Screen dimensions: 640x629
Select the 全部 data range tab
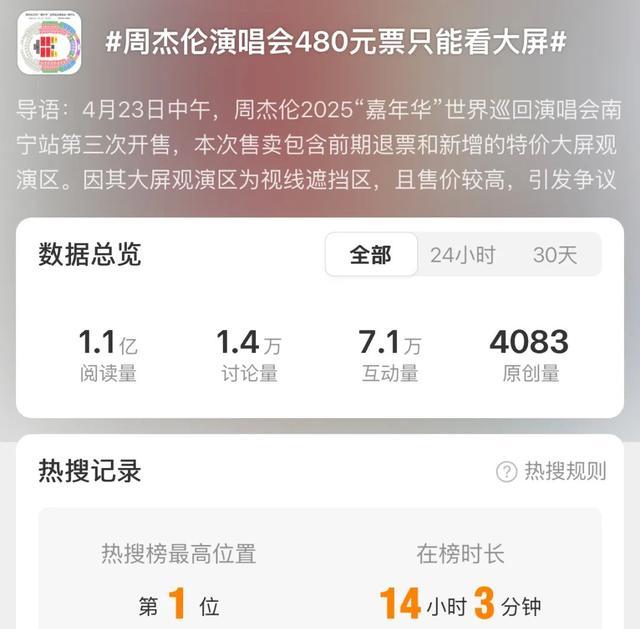coord(370,255)
